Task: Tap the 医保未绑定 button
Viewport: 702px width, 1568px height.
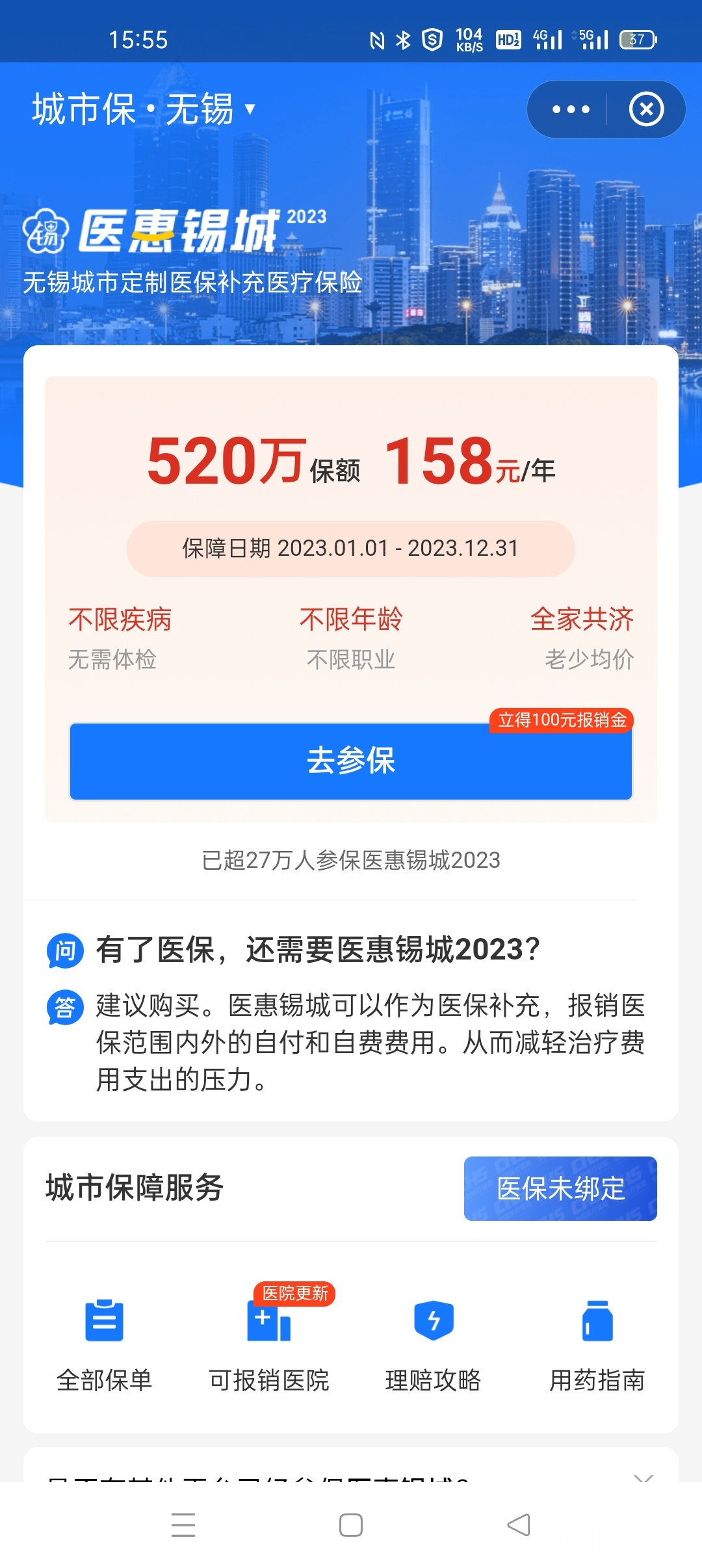Action: 560,1188
